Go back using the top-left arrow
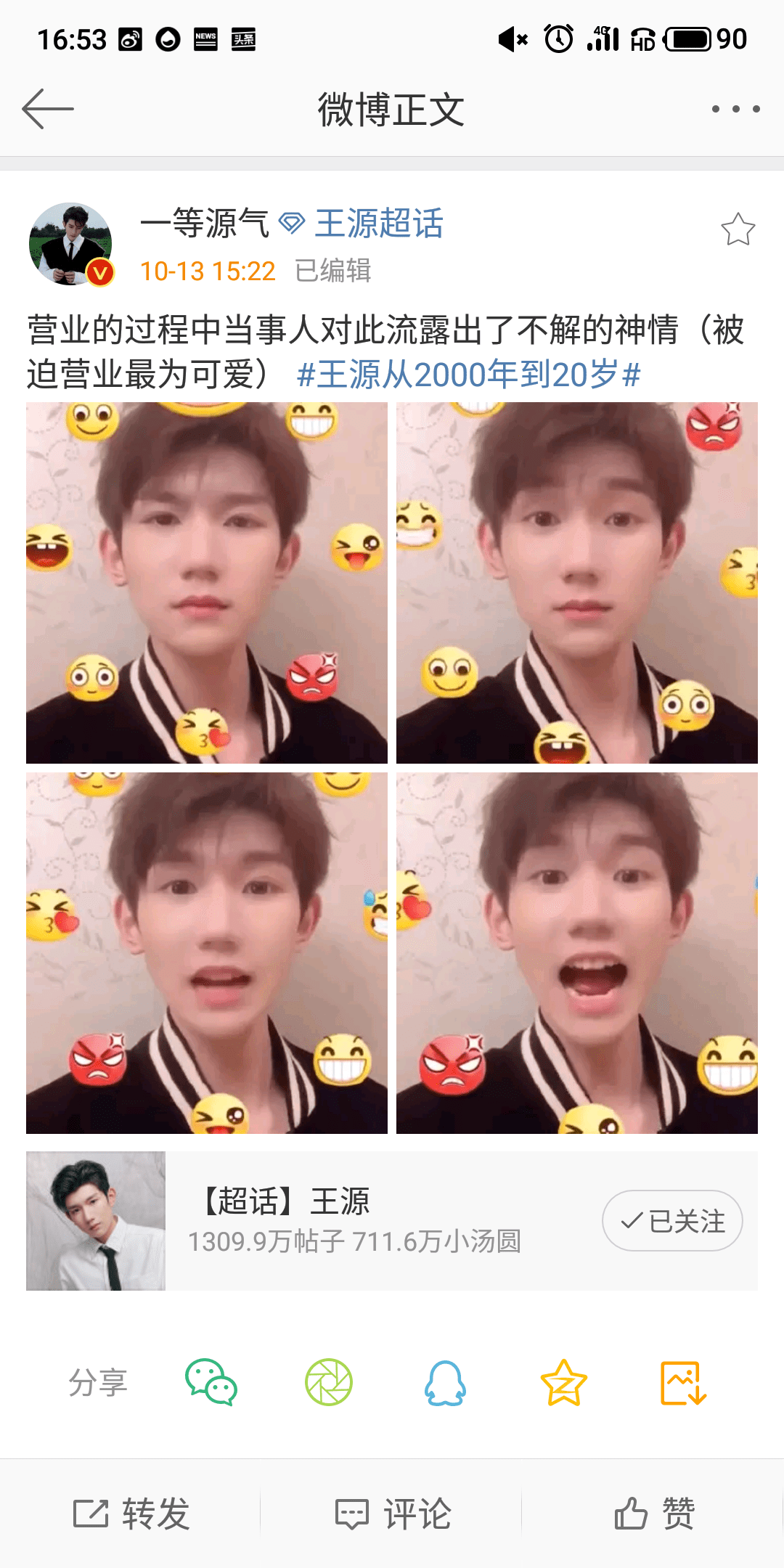Viewport: 784px width, 1568px height. (48, 109)
